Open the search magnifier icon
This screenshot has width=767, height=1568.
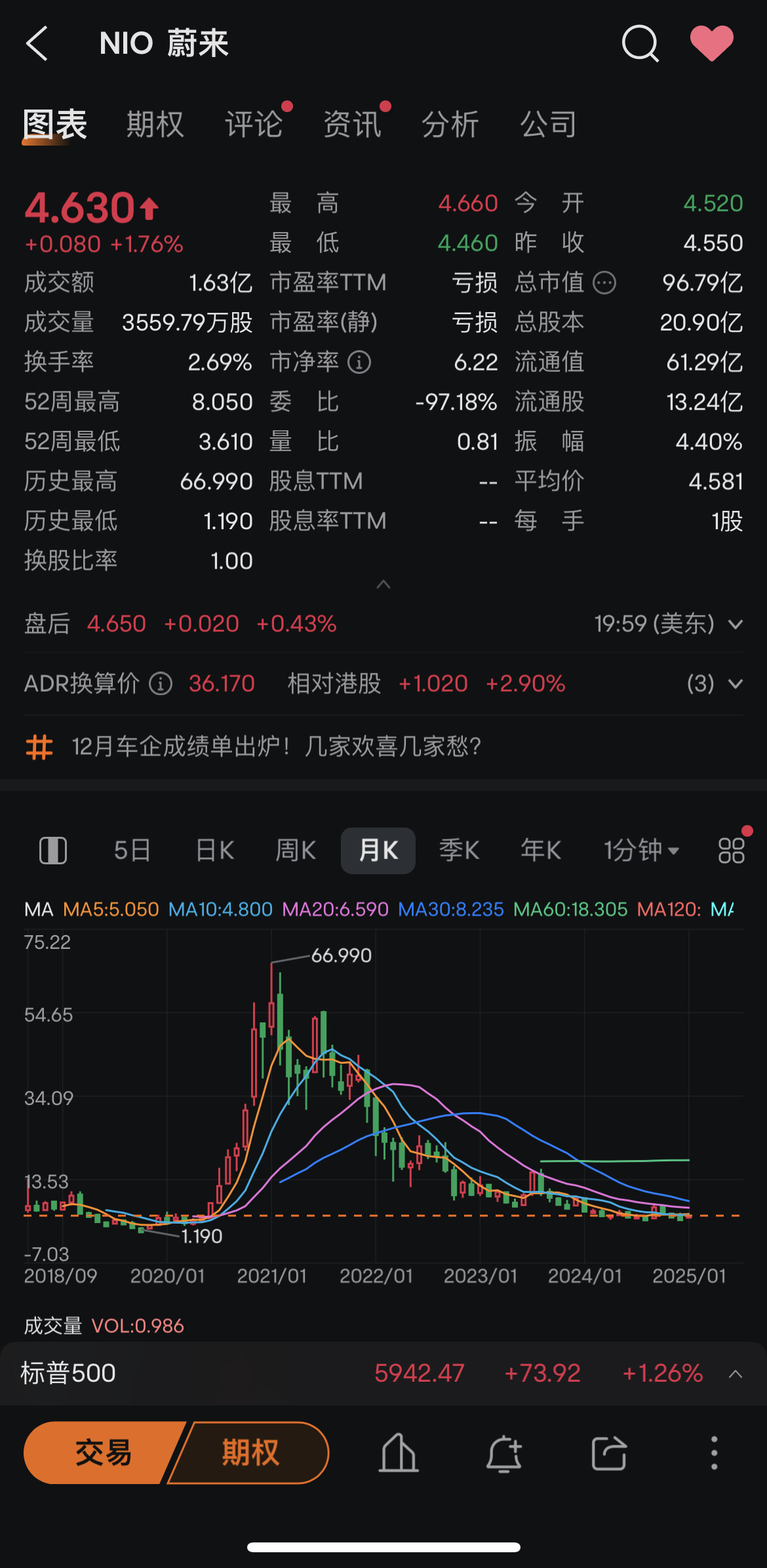click(x=640, y=44)
